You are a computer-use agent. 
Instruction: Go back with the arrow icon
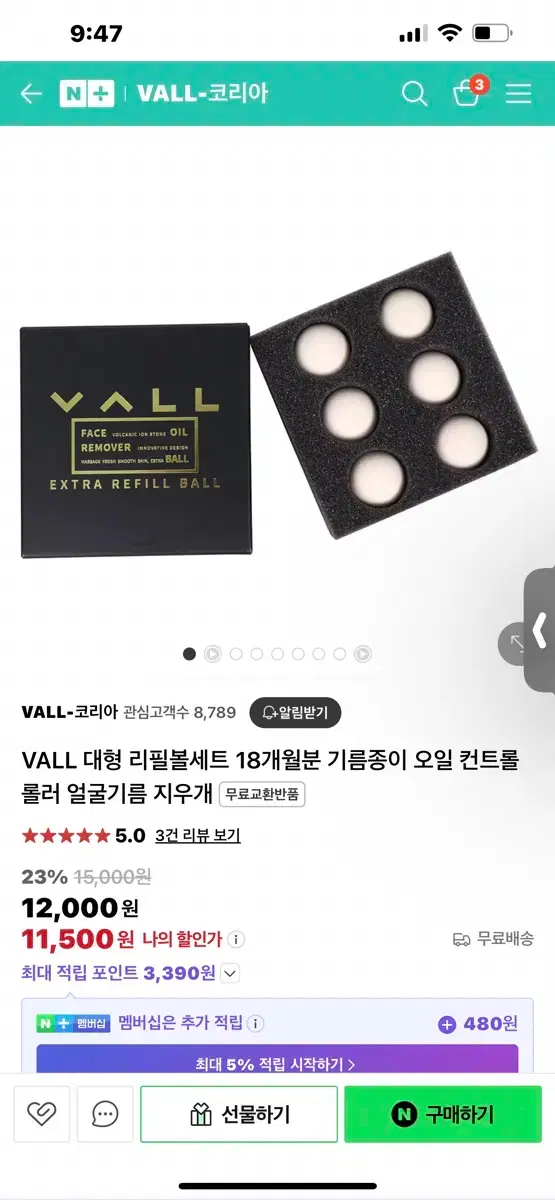pyautogui.click(x=31, y=94)
